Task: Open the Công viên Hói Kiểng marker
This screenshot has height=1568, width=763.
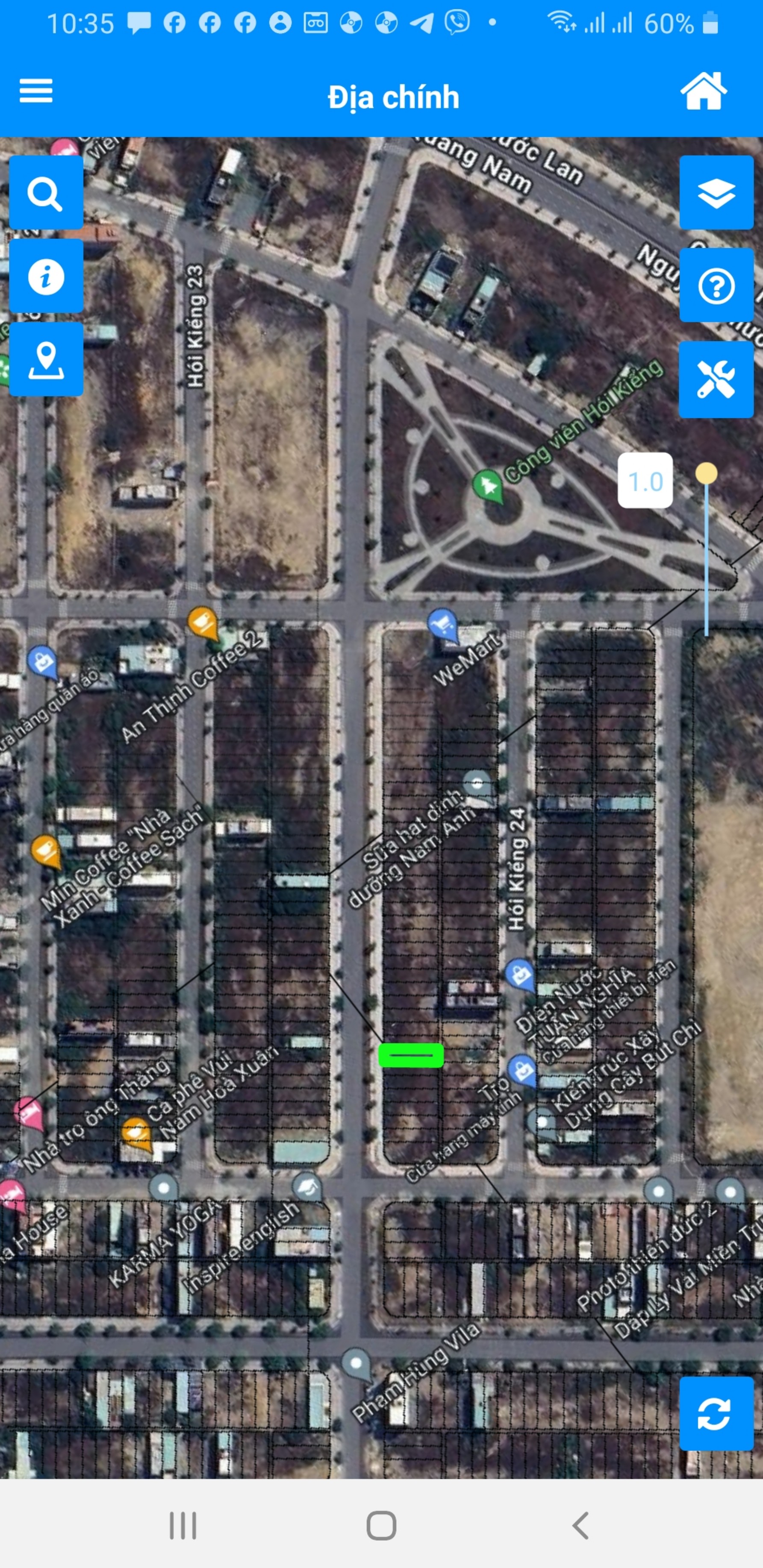Action: 487,485
